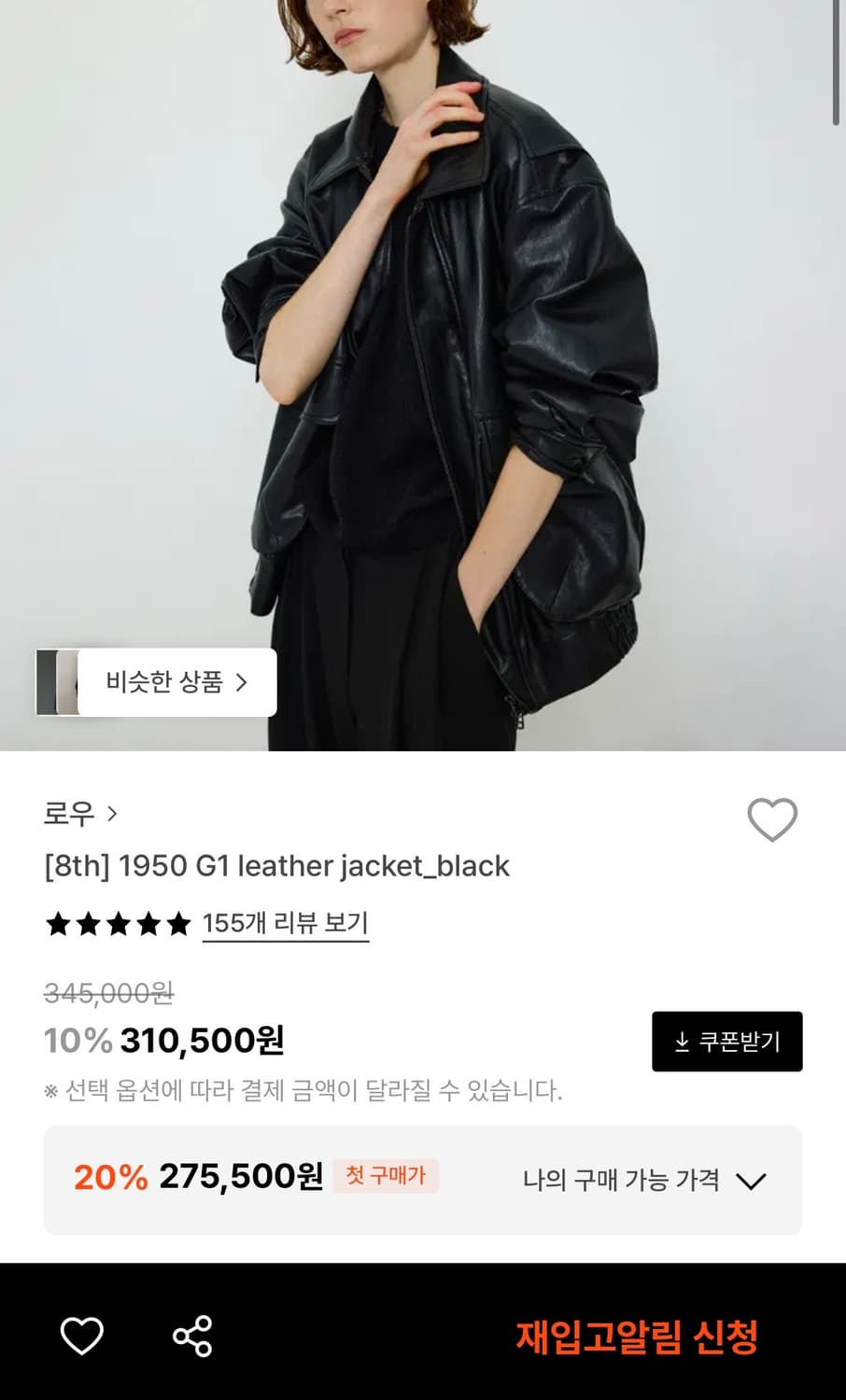Tap 재입고알림 신청 restock notification button
The image size is (846, 1400).
click(637, 1336)
